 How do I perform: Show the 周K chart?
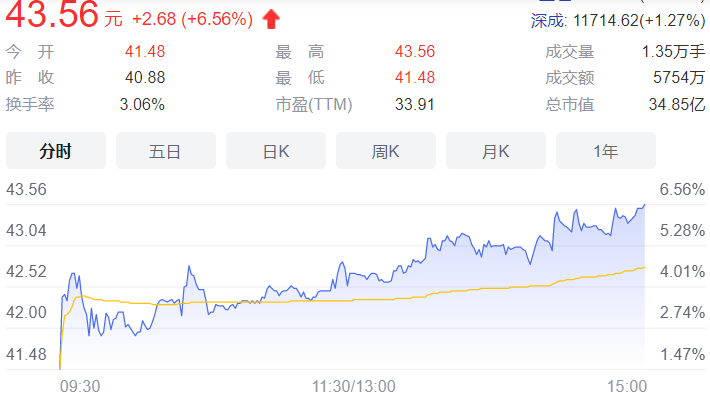pyautogui.click(x=386, y=151)
